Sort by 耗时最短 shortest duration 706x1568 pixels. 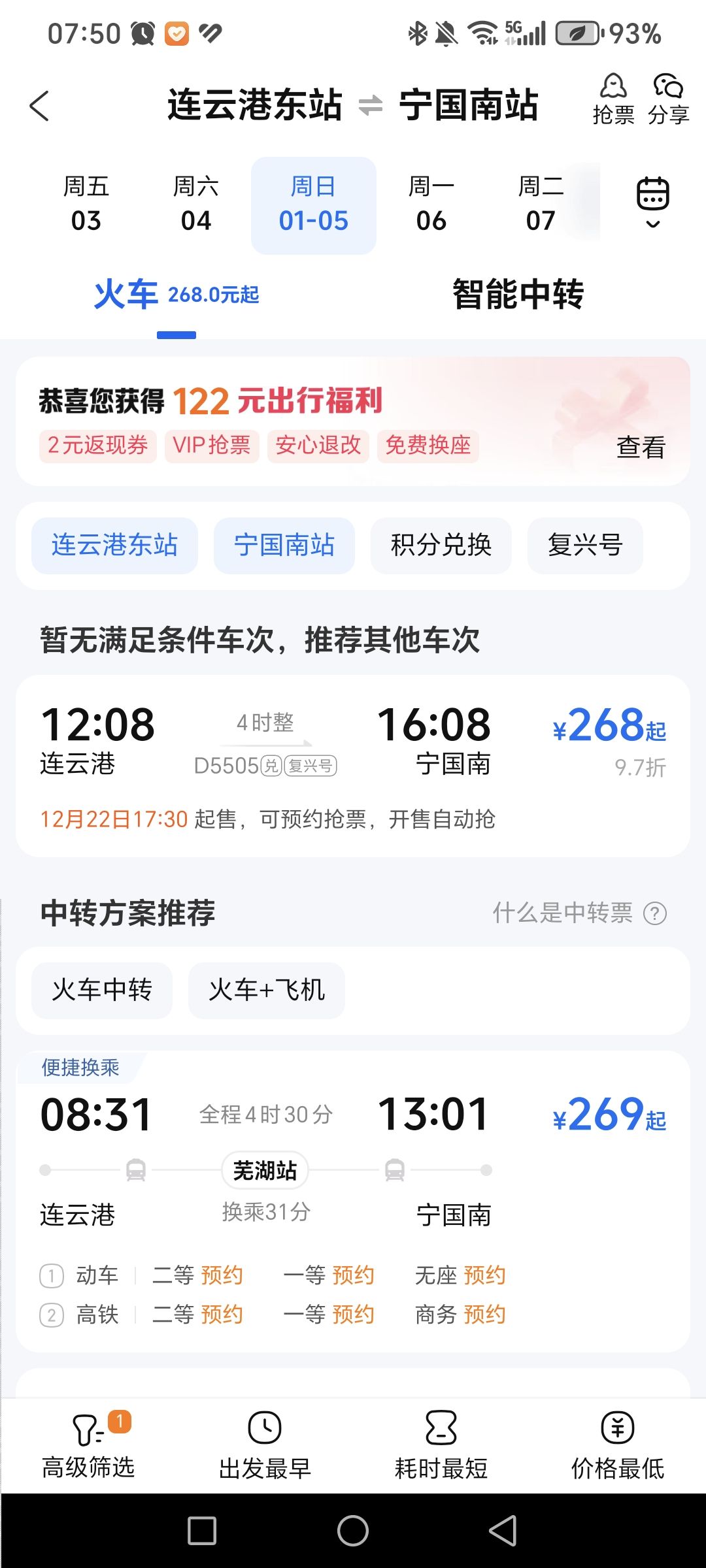point(441,1445)
